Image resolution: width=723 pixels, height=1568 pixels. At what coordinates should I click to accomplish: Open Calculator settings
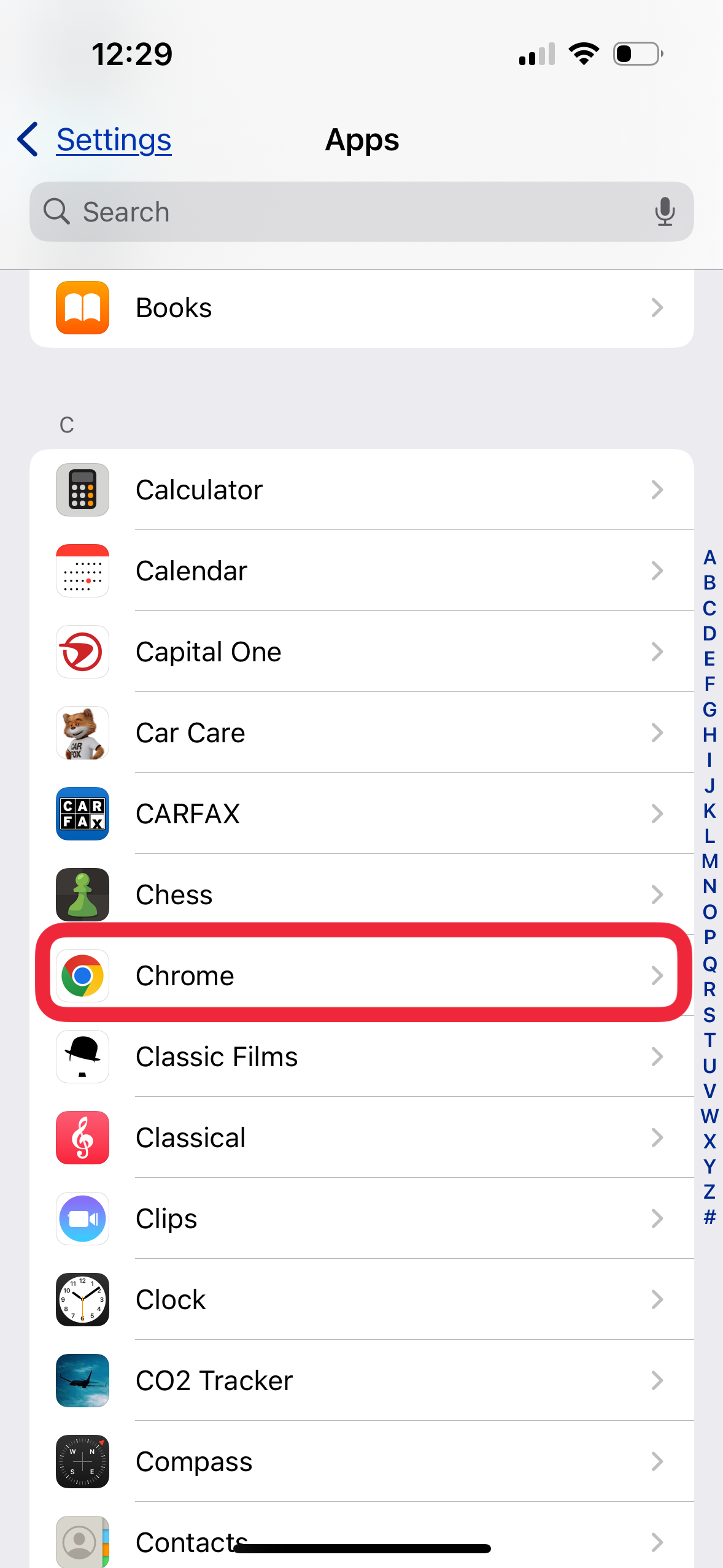pos(361,490)
